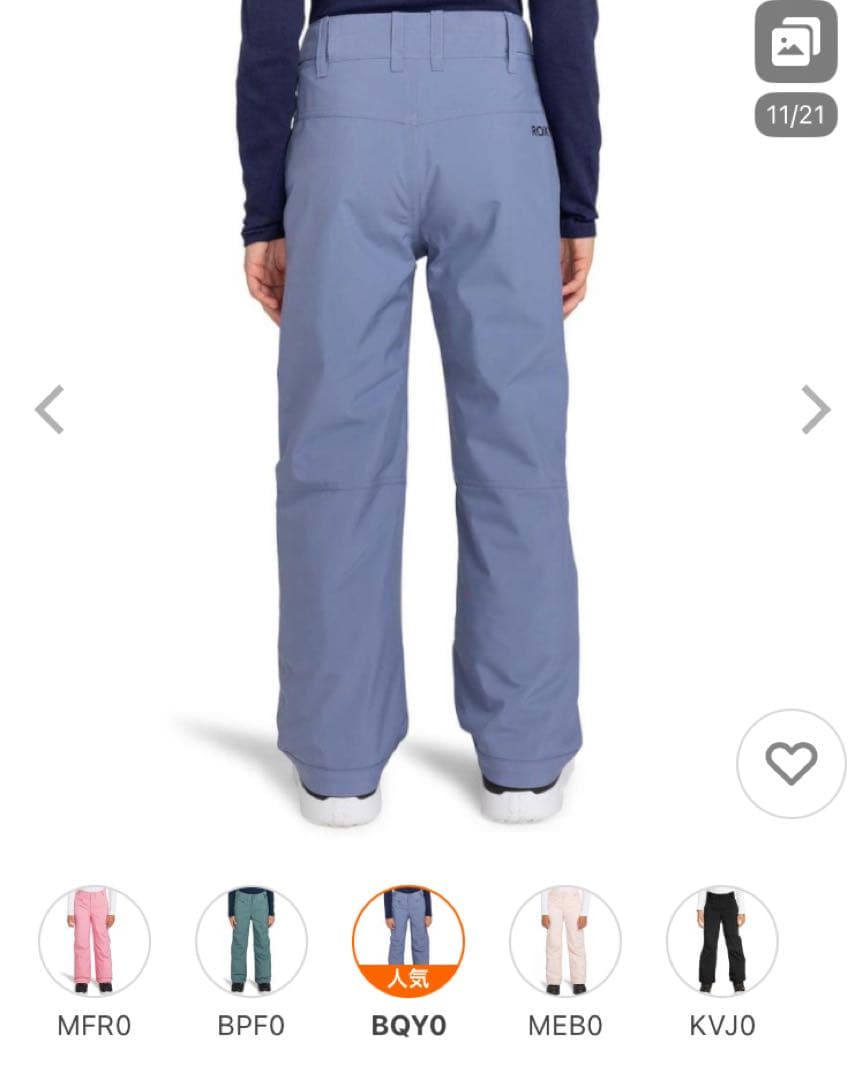Click the image counter showing 11/21
866x1080 pixels.
click(794, 114)
